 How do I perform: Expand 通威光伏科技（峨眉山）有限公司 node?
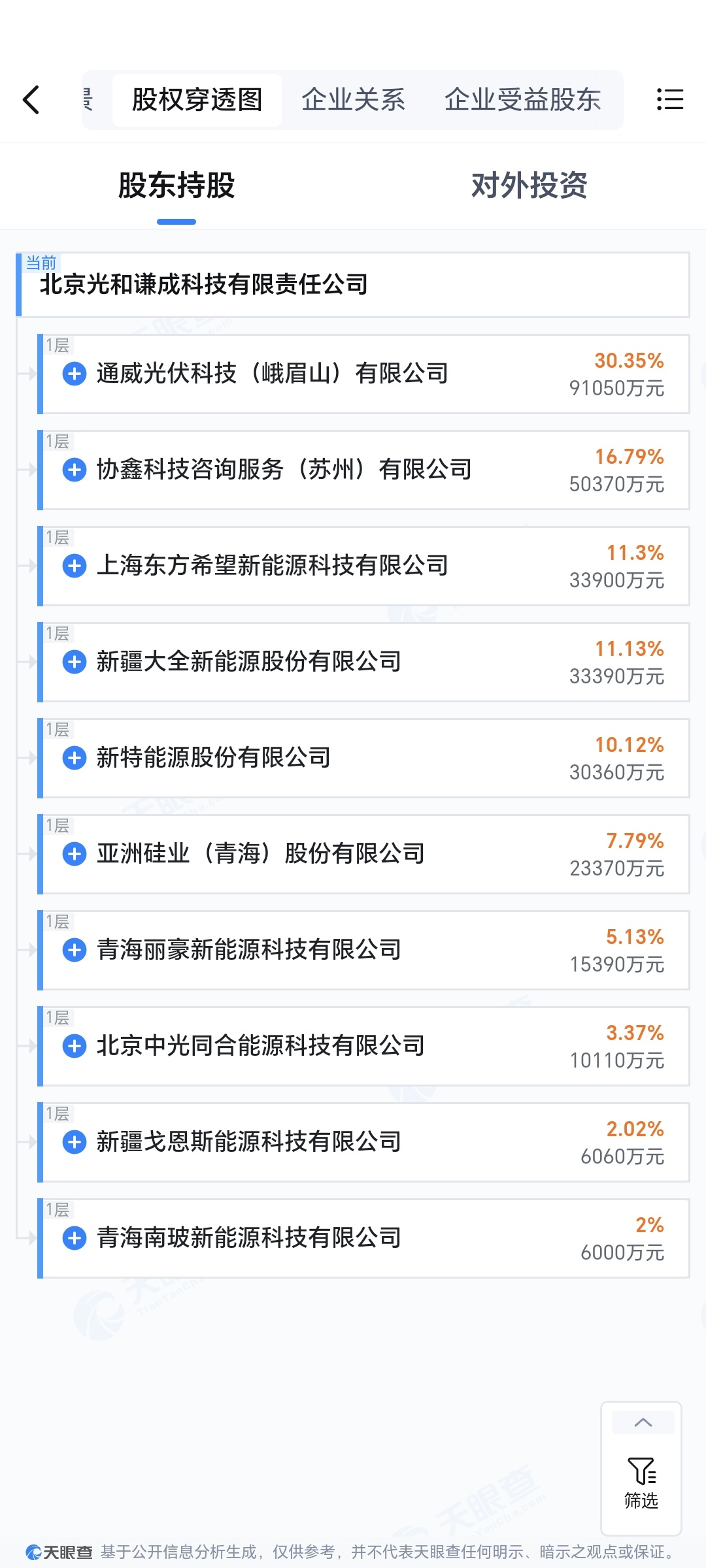[75, 374]
